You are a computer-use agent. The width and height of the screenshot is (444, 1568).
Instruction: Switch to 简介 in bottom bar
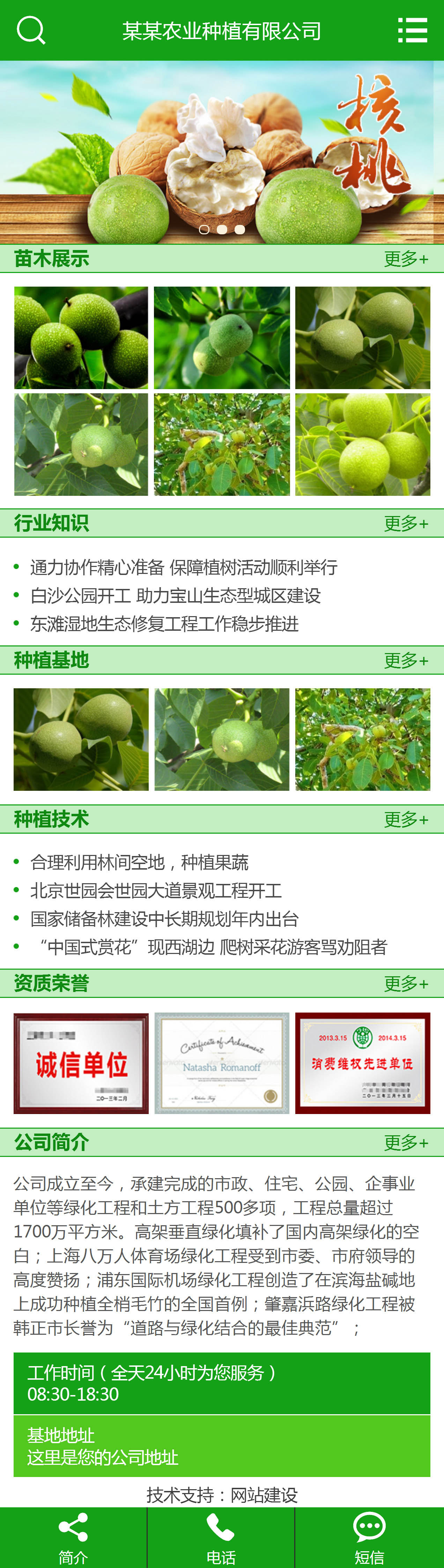tap(73, 1538)
